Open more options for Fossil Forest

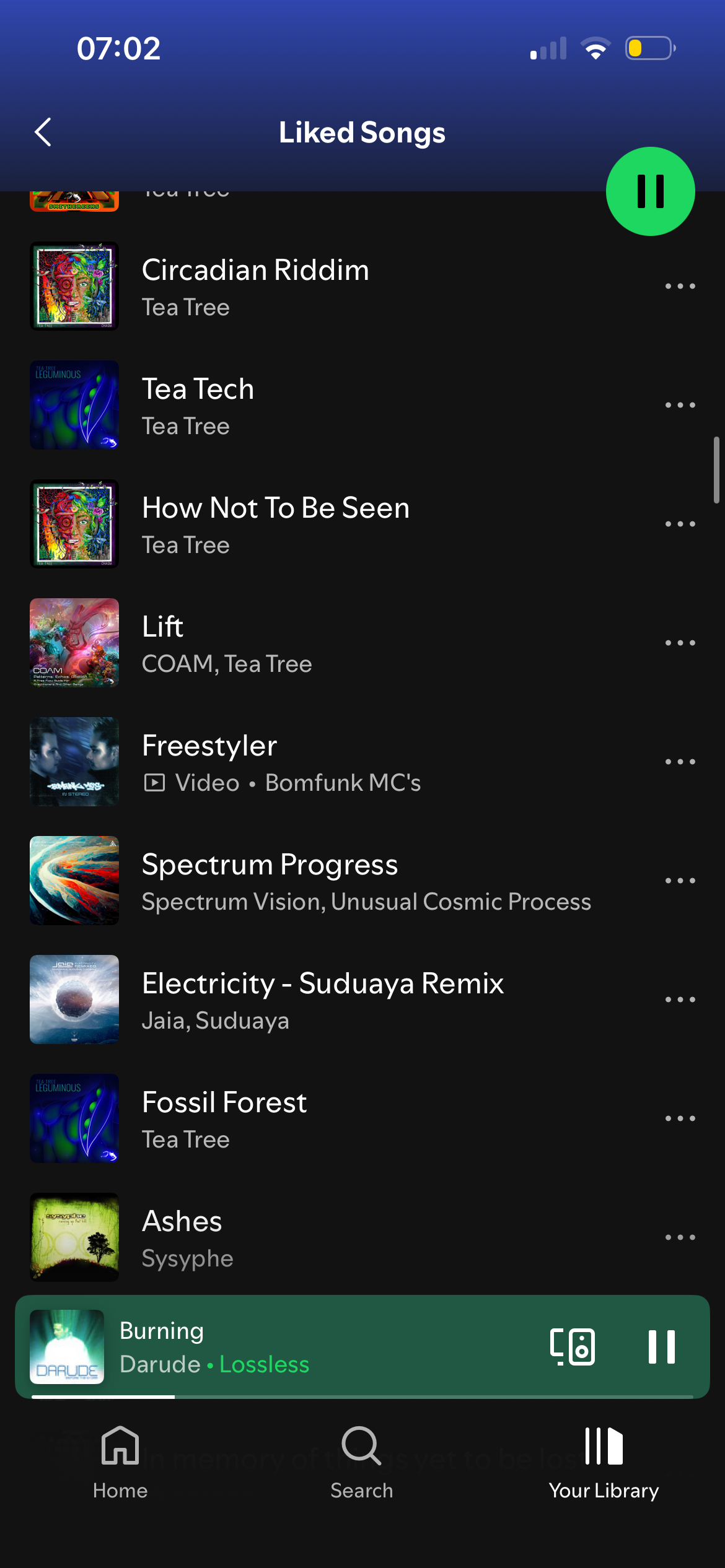pos(680,1118)
